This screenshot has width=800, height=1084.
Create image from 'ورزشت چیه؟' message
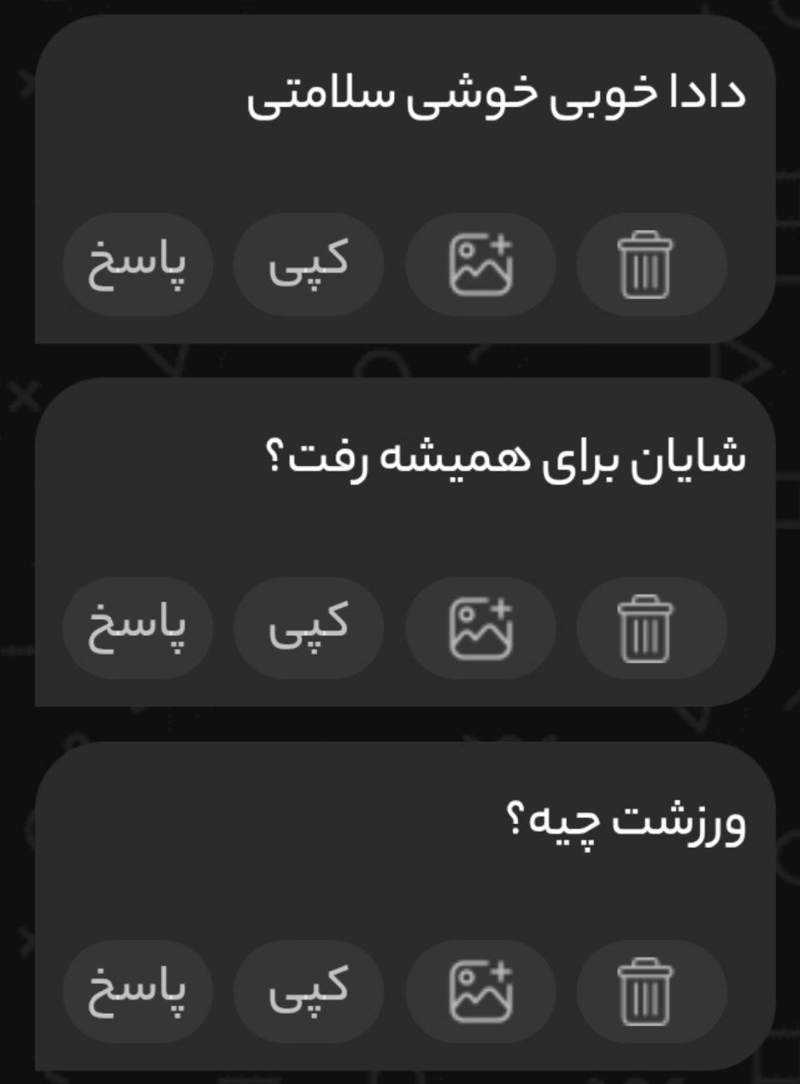480,990
